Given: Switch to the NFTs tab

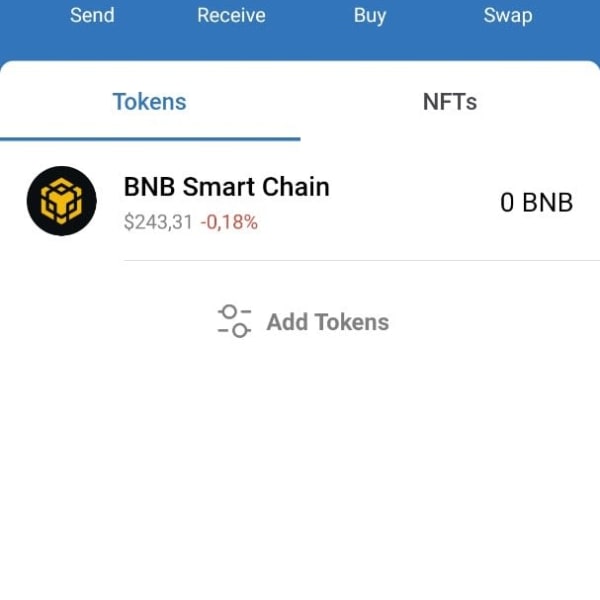Looking at the screenshot, I should click(x=450, y=102).
